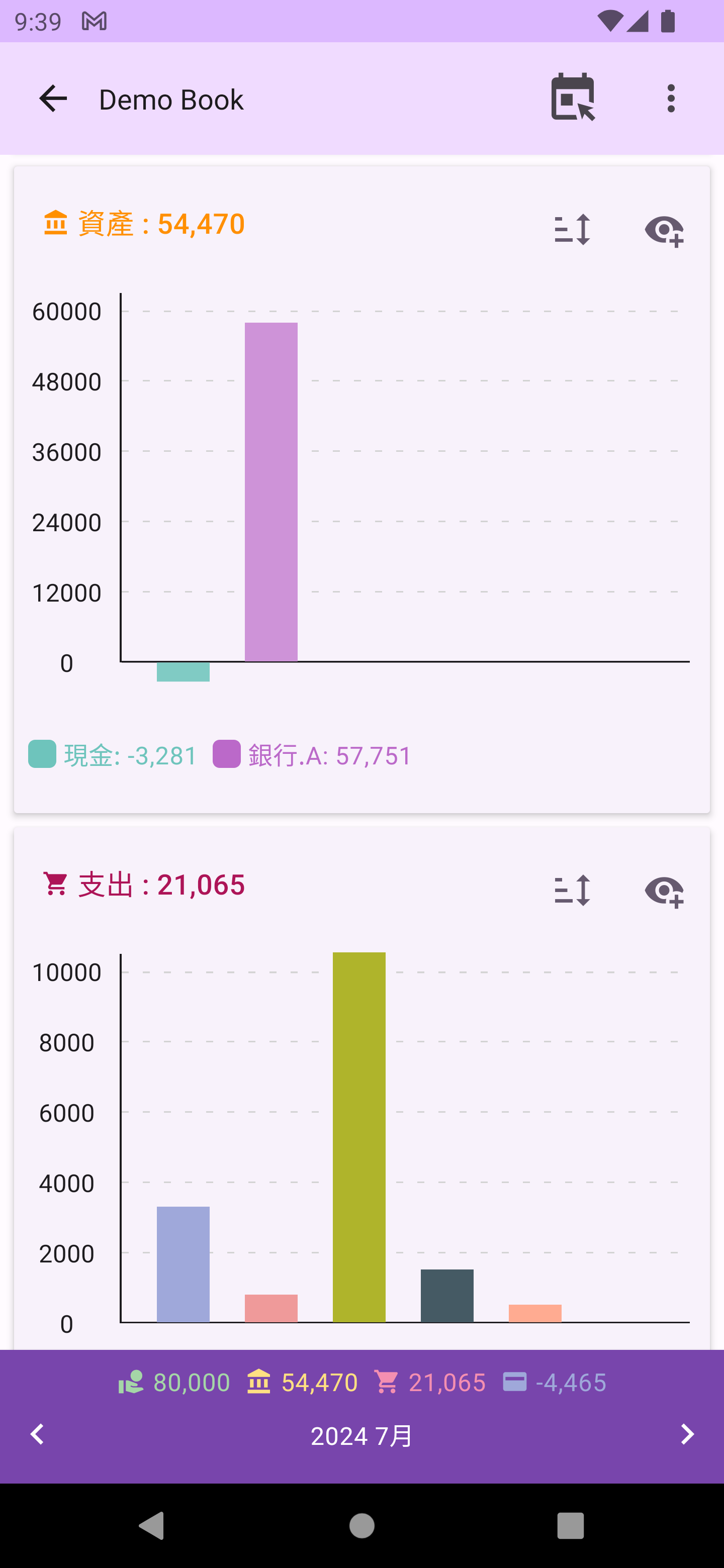This screenshot has height=1568, width=724.
Task: Tap the system home button
Action: click(361, 1526)
